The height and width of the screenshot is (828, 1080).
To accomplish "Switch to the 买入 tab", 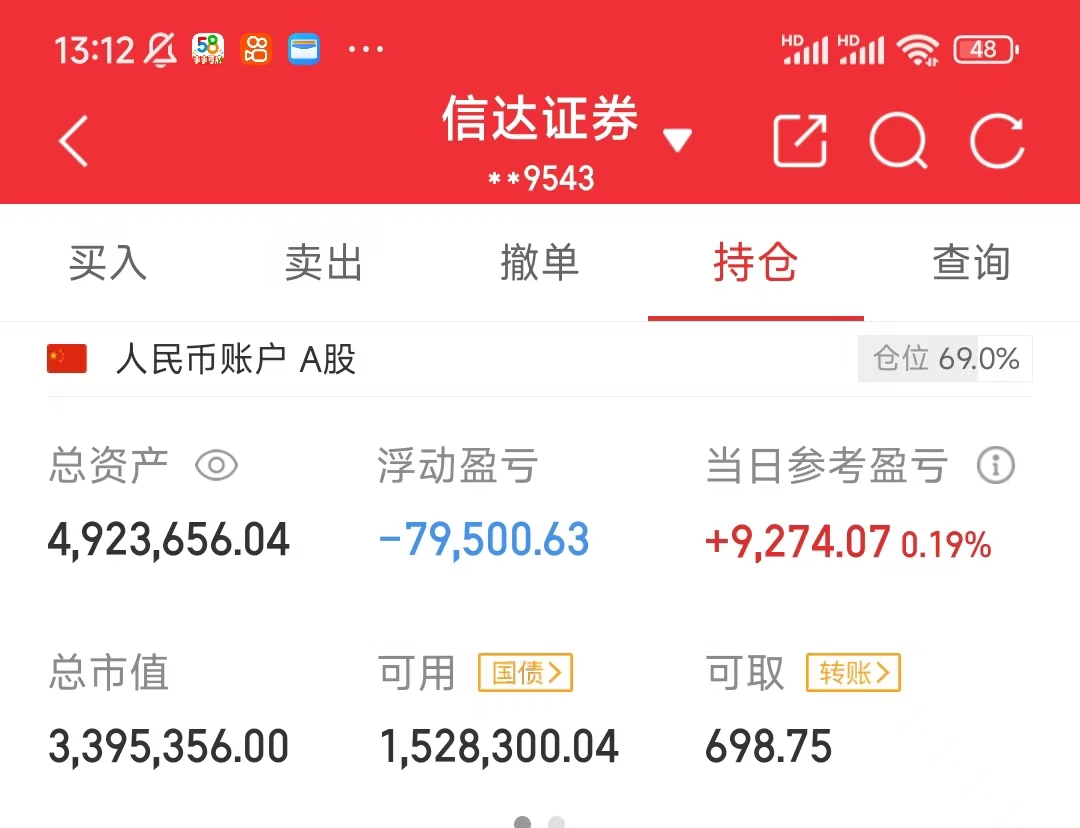I will [x=108, y=263].
